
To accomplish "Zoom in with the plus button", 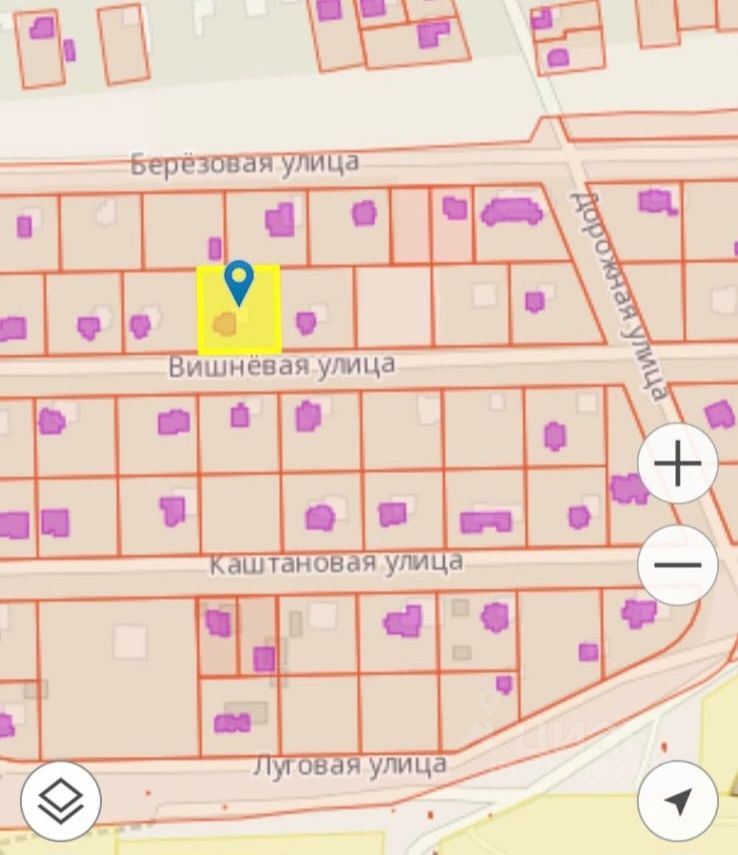I will tap(678, 465).
